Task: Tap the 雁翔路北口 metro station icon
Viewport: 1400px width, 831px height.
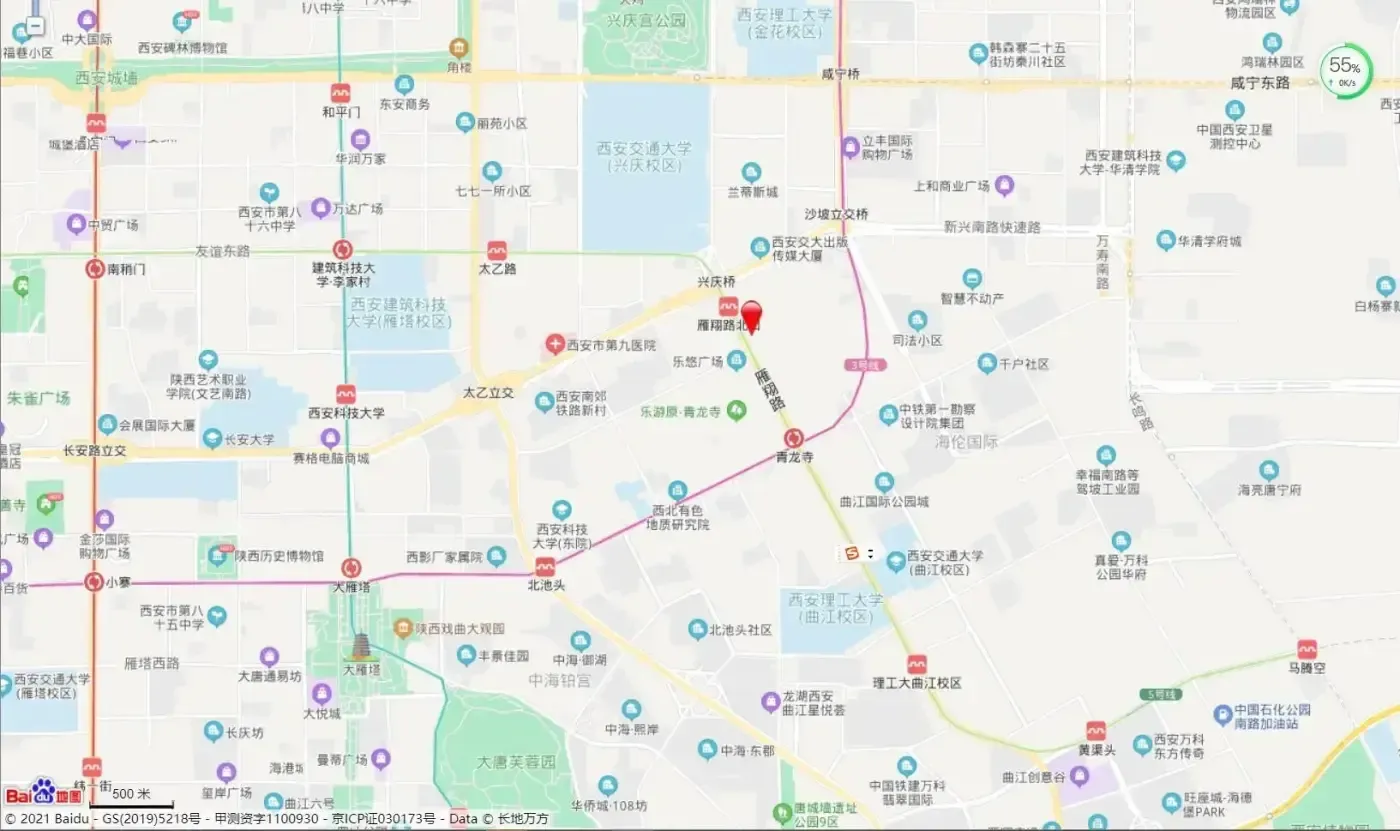Action: [728, 306]
